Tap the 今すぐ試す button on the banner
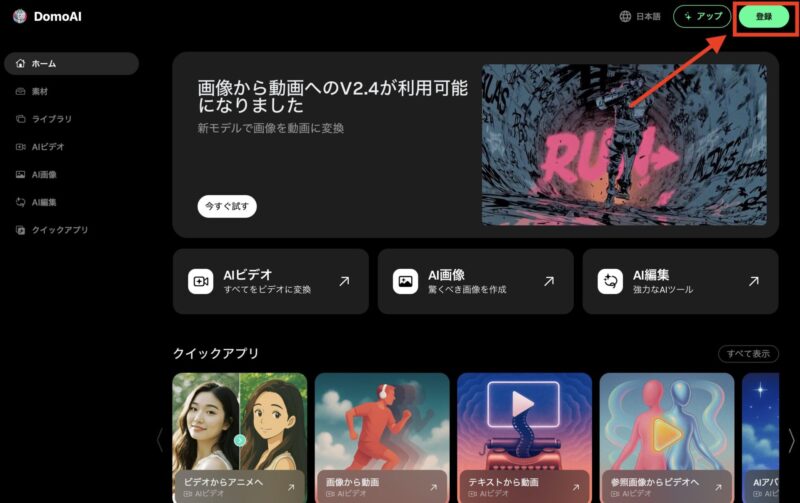The image size is (800, 503). [227, 206]
